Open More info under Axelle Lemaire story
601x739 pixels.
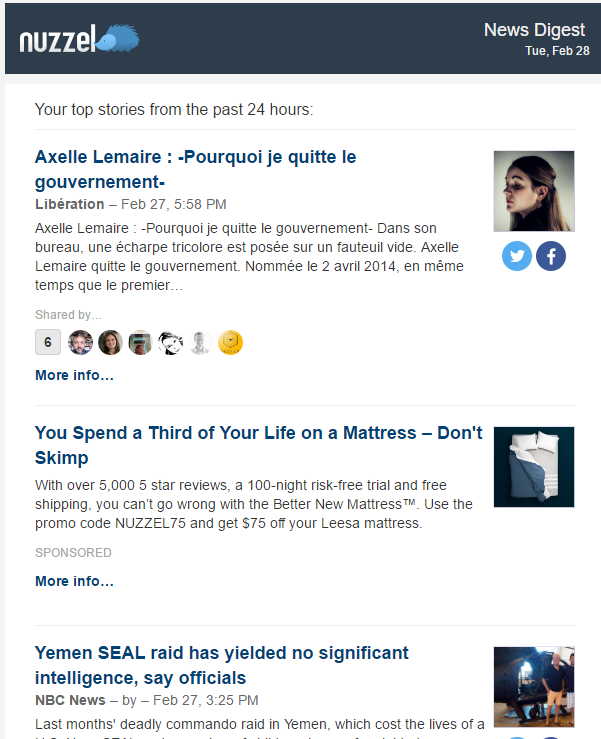74,375
